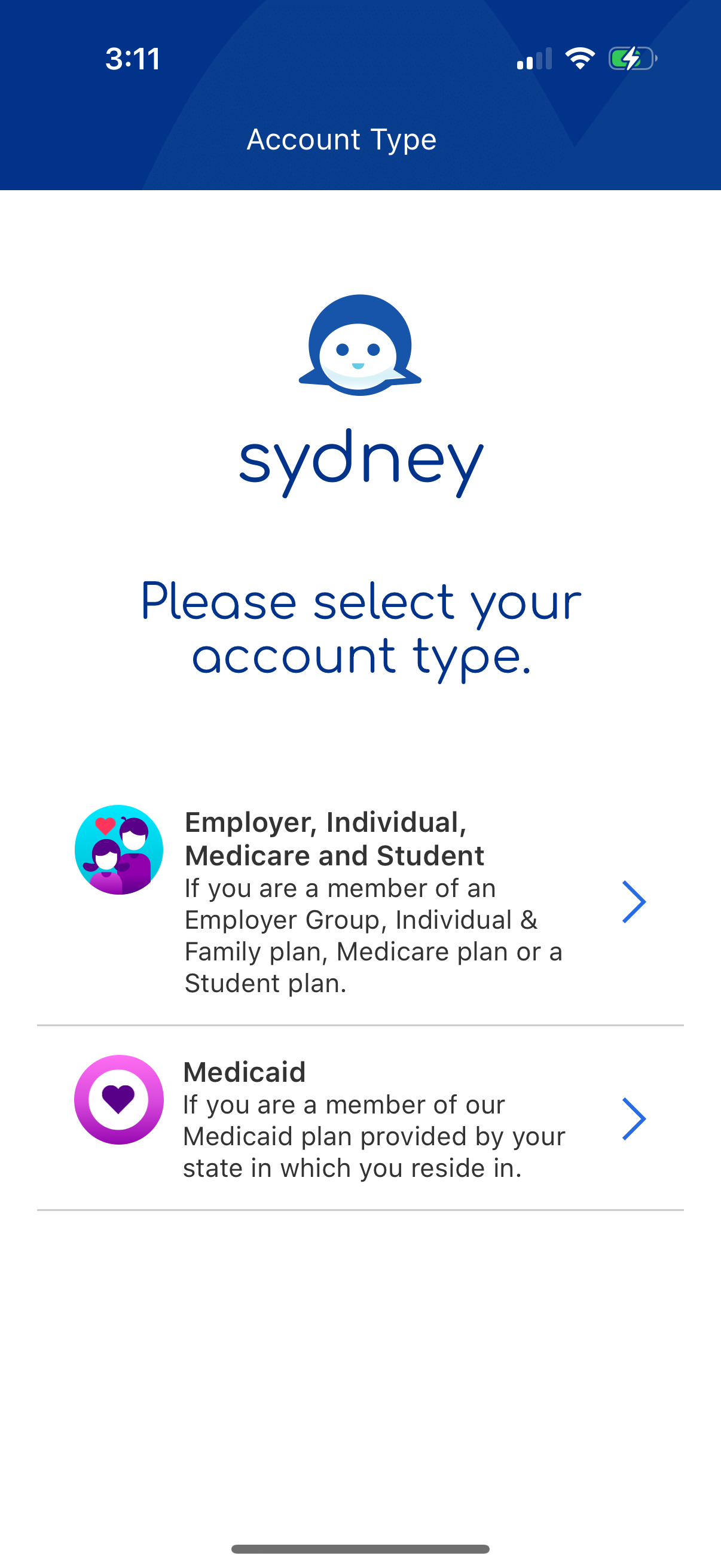Viewport: 721px width, 1568px height.
Task: Tap the 3:11 time display
Action: click(x=133, y=58)
